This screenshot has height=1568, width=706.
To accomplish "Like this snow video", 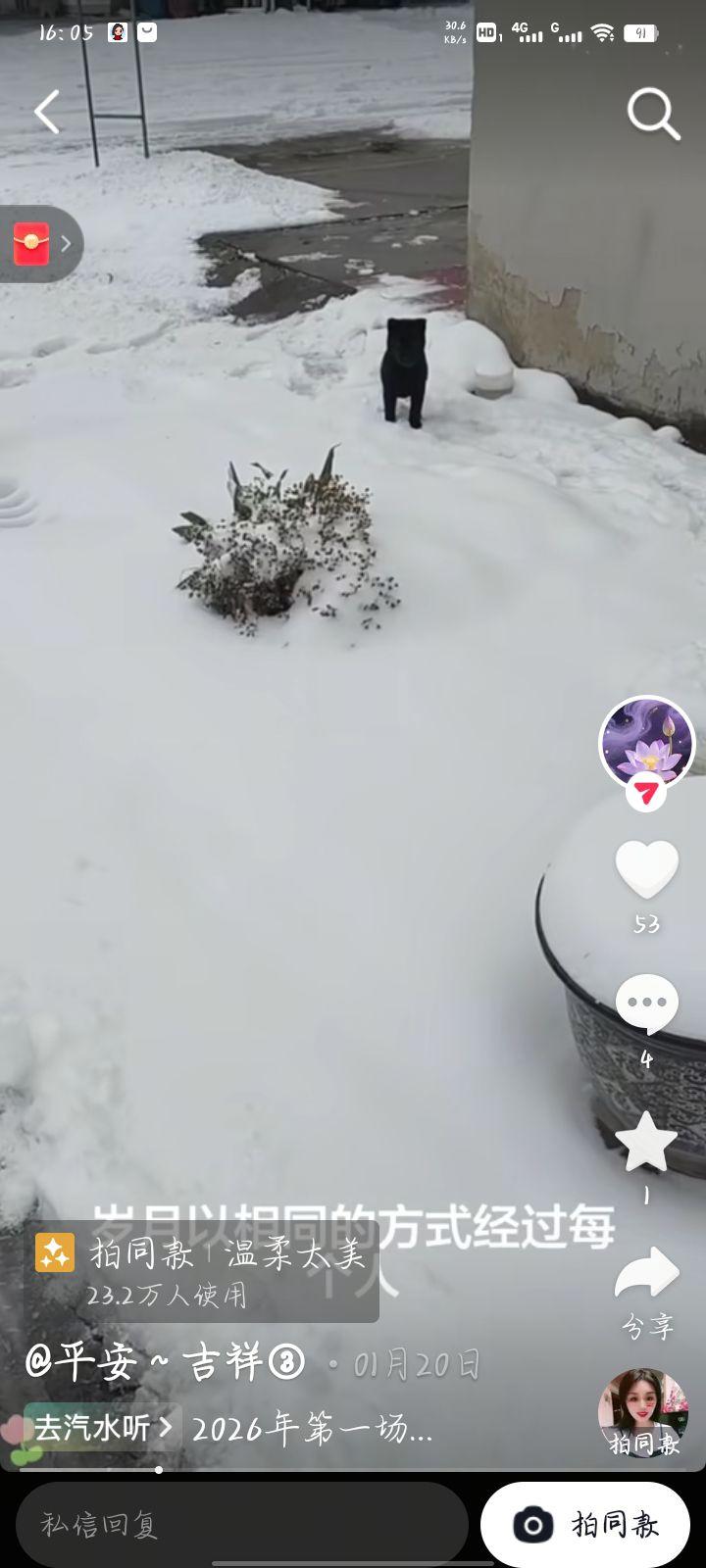I will point(646,869).
